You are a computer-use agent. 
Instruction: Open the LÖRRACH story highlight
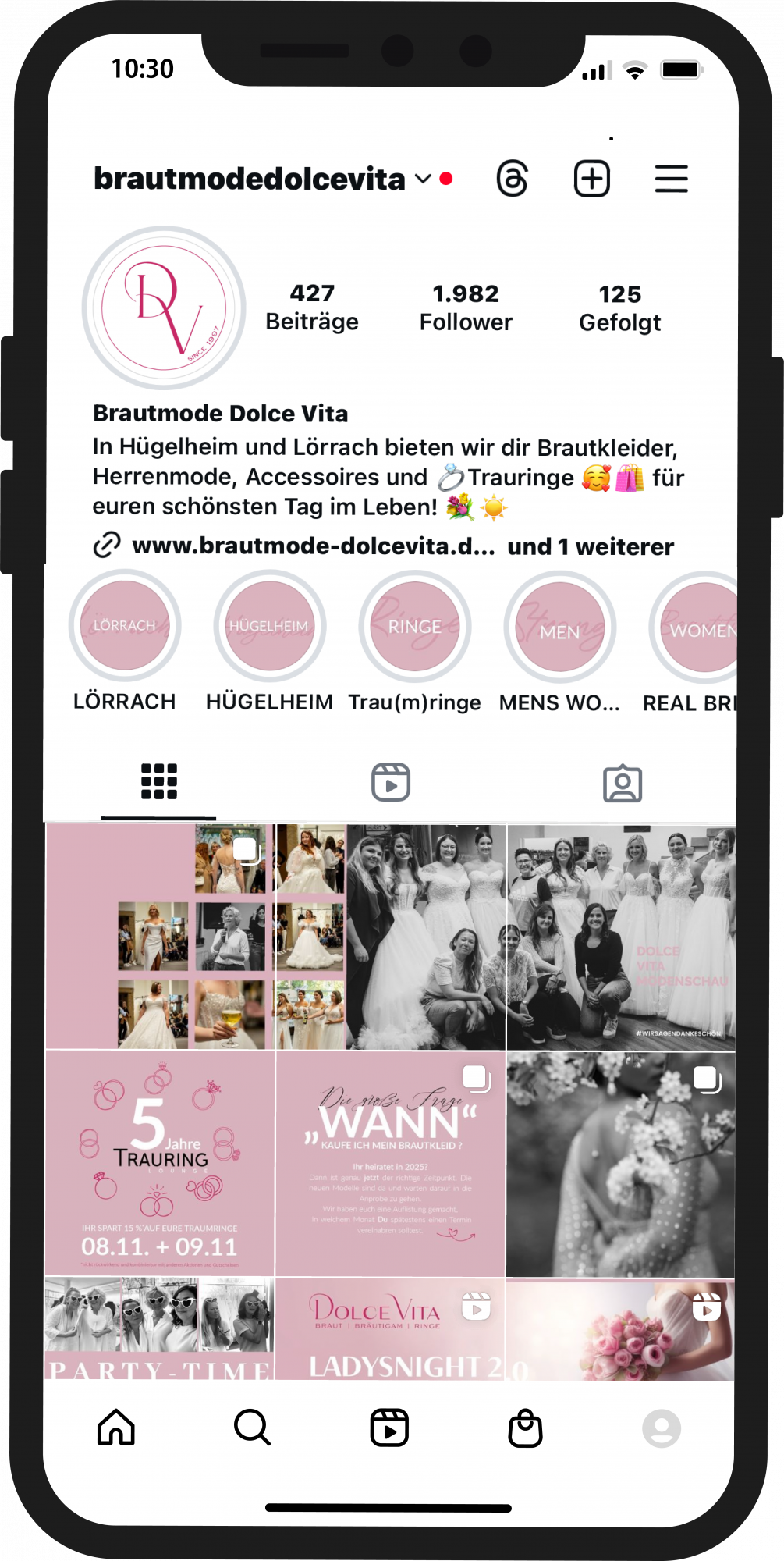tap(125, 626)
